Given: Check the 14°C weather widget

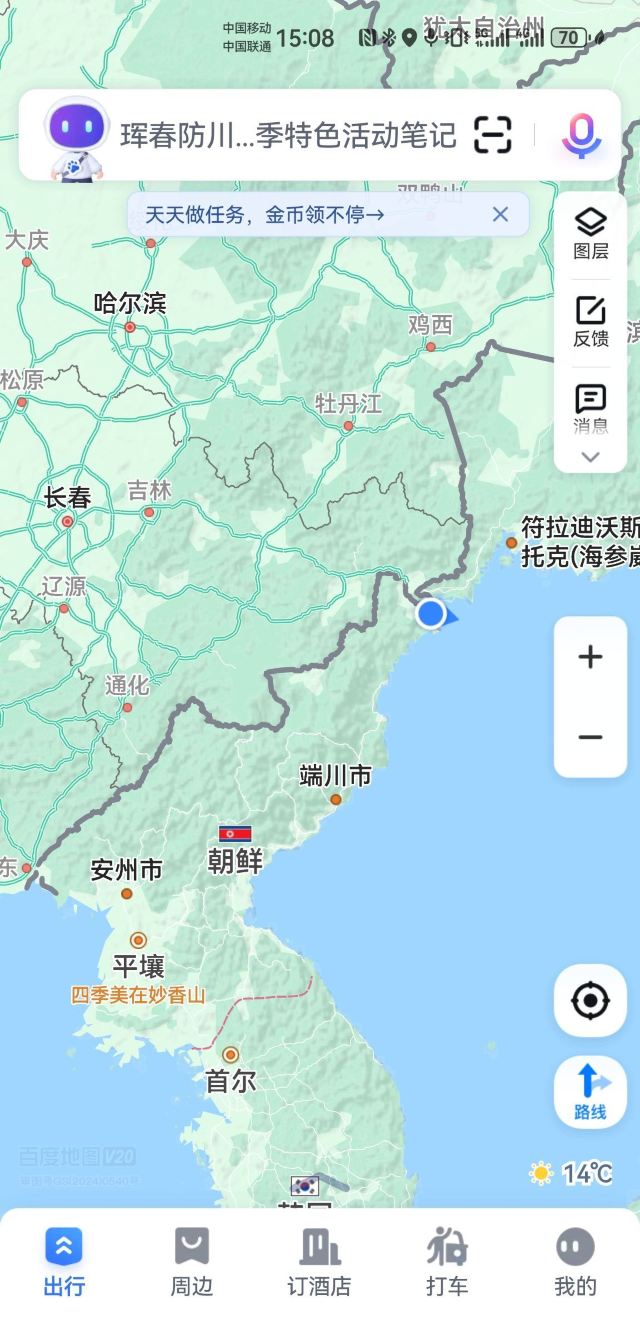Looking at the screenshot, I should coord(572,1173).
